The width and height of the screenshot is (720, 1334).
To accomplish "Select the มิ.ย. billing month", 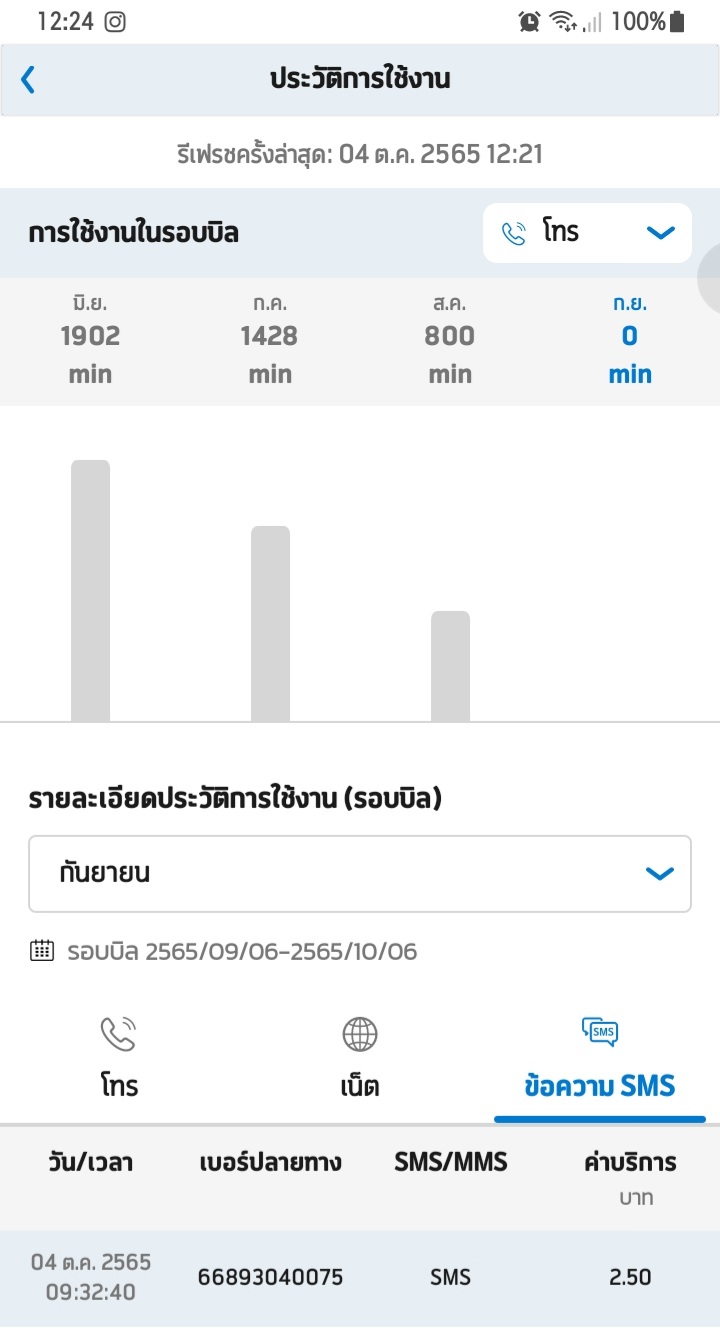I will click(90, 340).
